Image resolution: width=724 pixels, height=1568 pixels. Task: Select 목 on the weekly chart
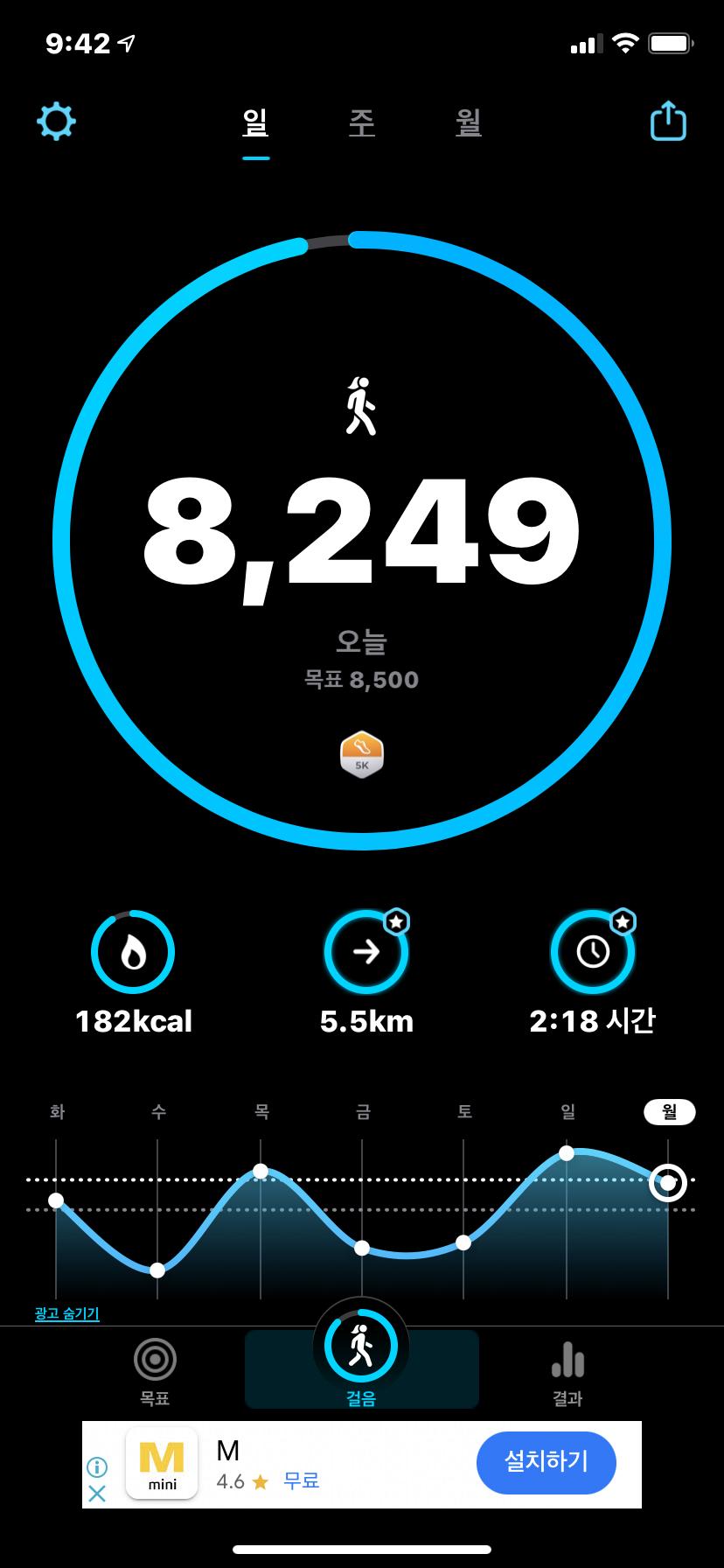(261, 1112)
